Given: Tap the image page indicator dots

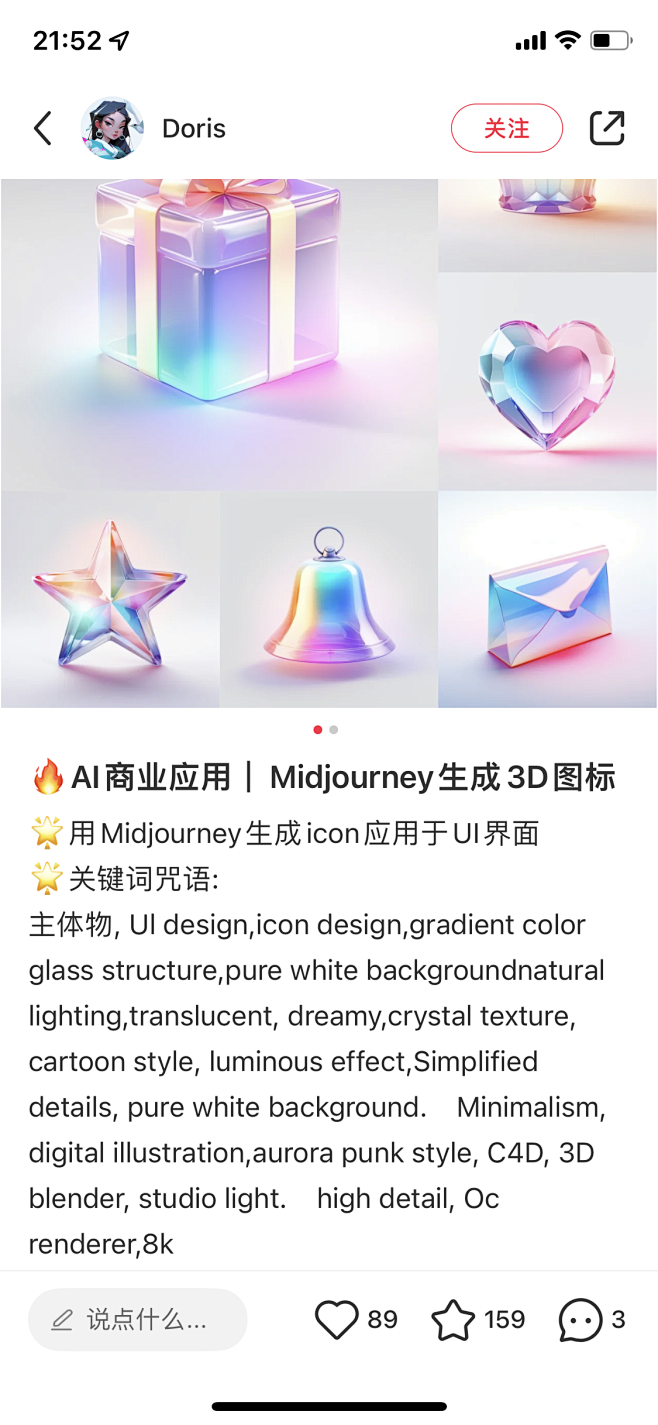Looking at the screenshot, I should pos(326,730).
